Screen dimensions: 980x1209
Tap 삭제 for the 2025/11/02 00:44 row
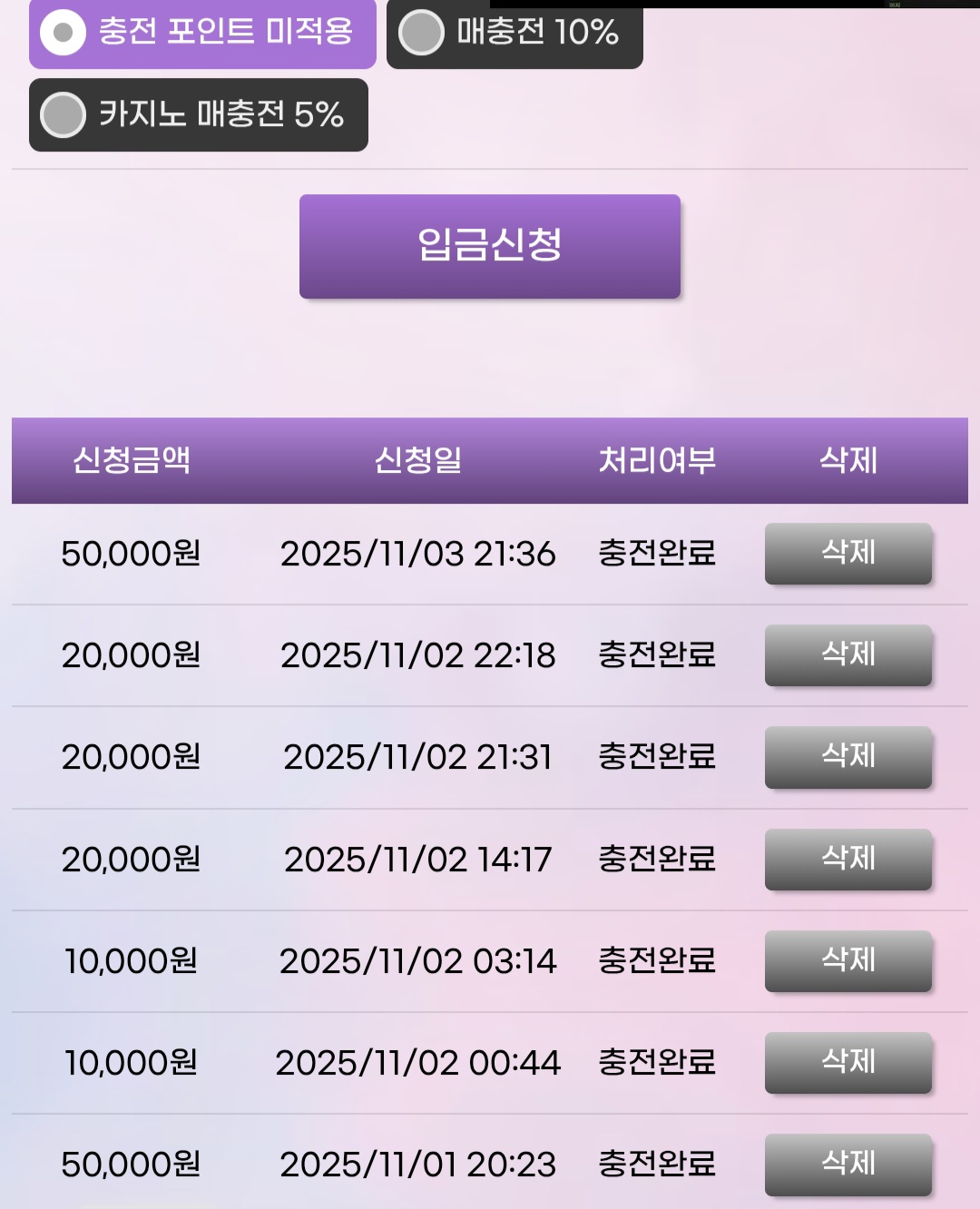click(x=848, y=1062)
